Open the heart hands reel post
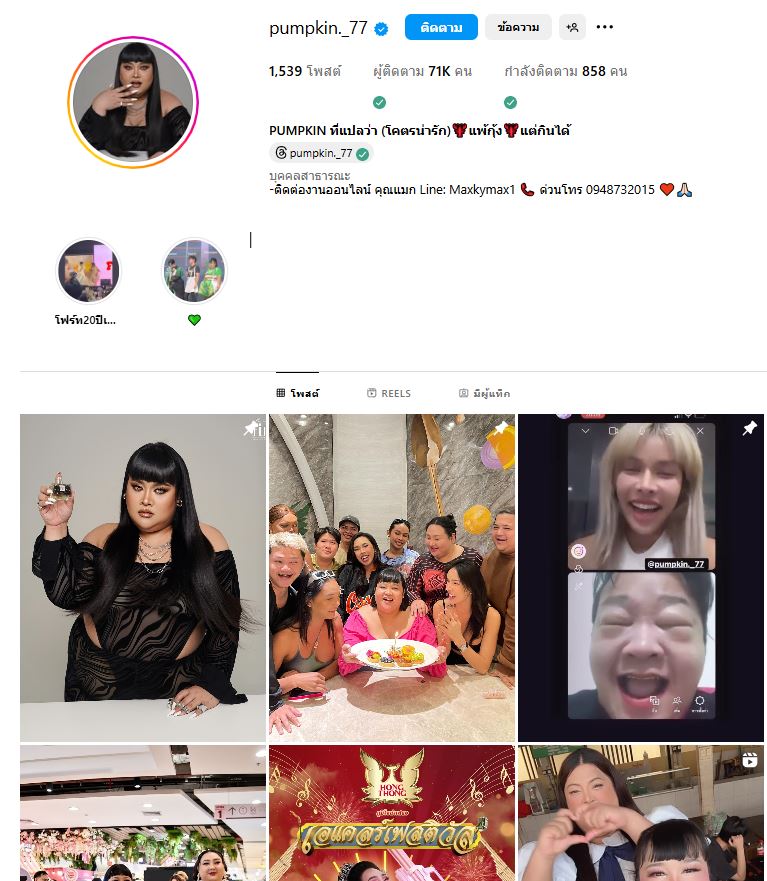Screen dimensions: 767x881 (640, 813)
